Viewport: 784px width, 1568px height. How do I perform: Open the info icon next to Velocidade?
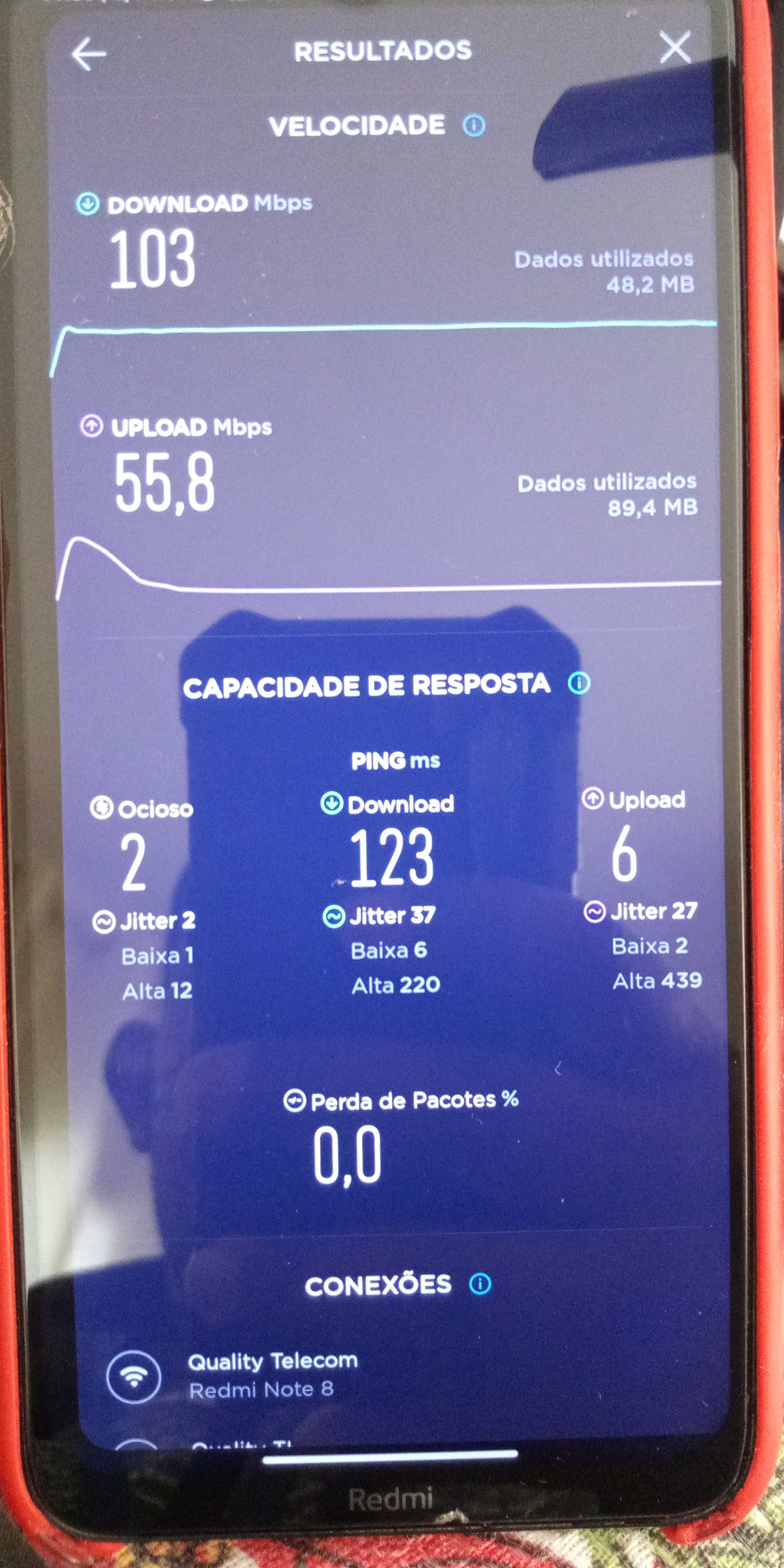coord(474,126)
